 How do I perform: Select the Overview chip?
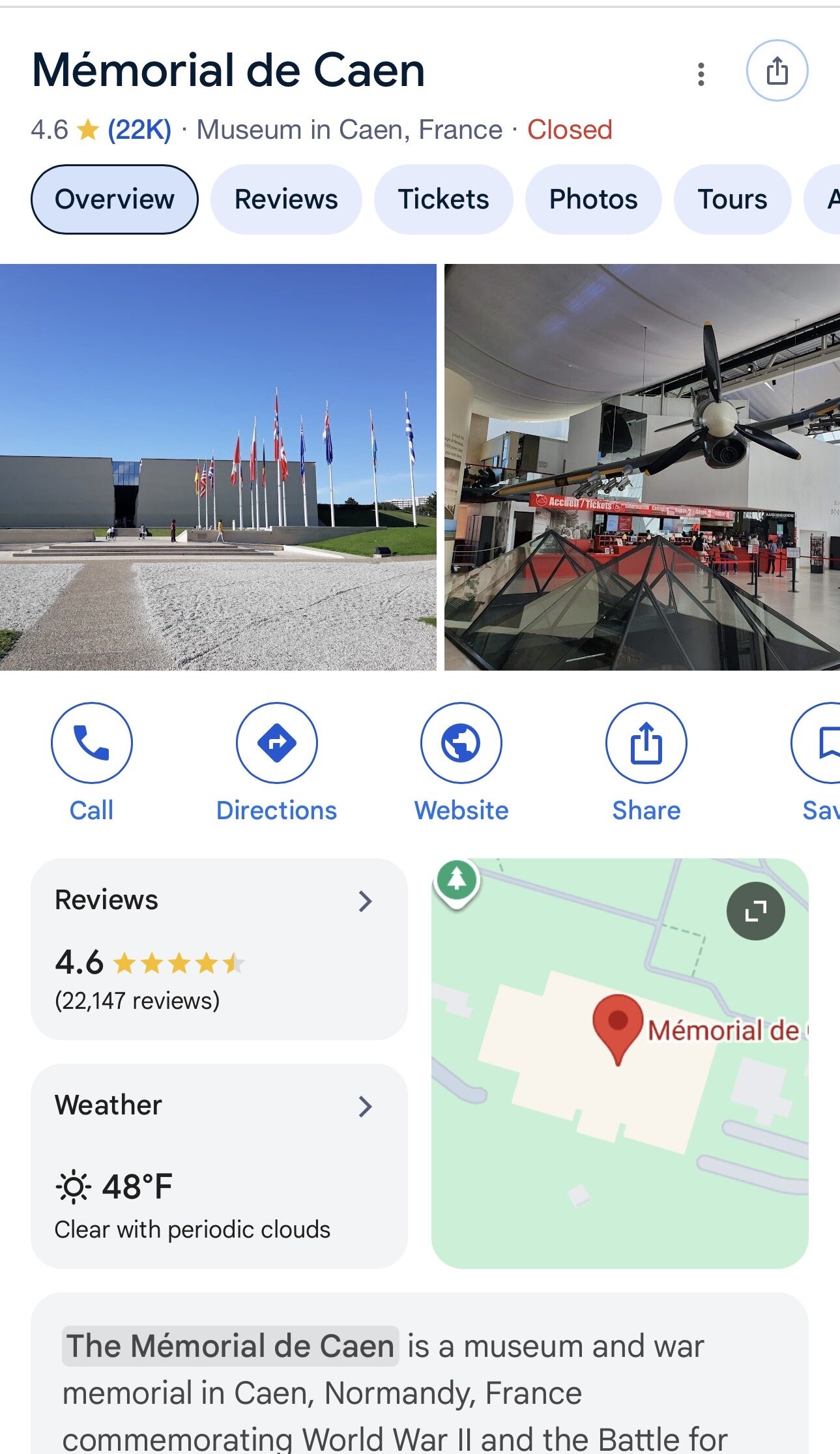point(115,199)
